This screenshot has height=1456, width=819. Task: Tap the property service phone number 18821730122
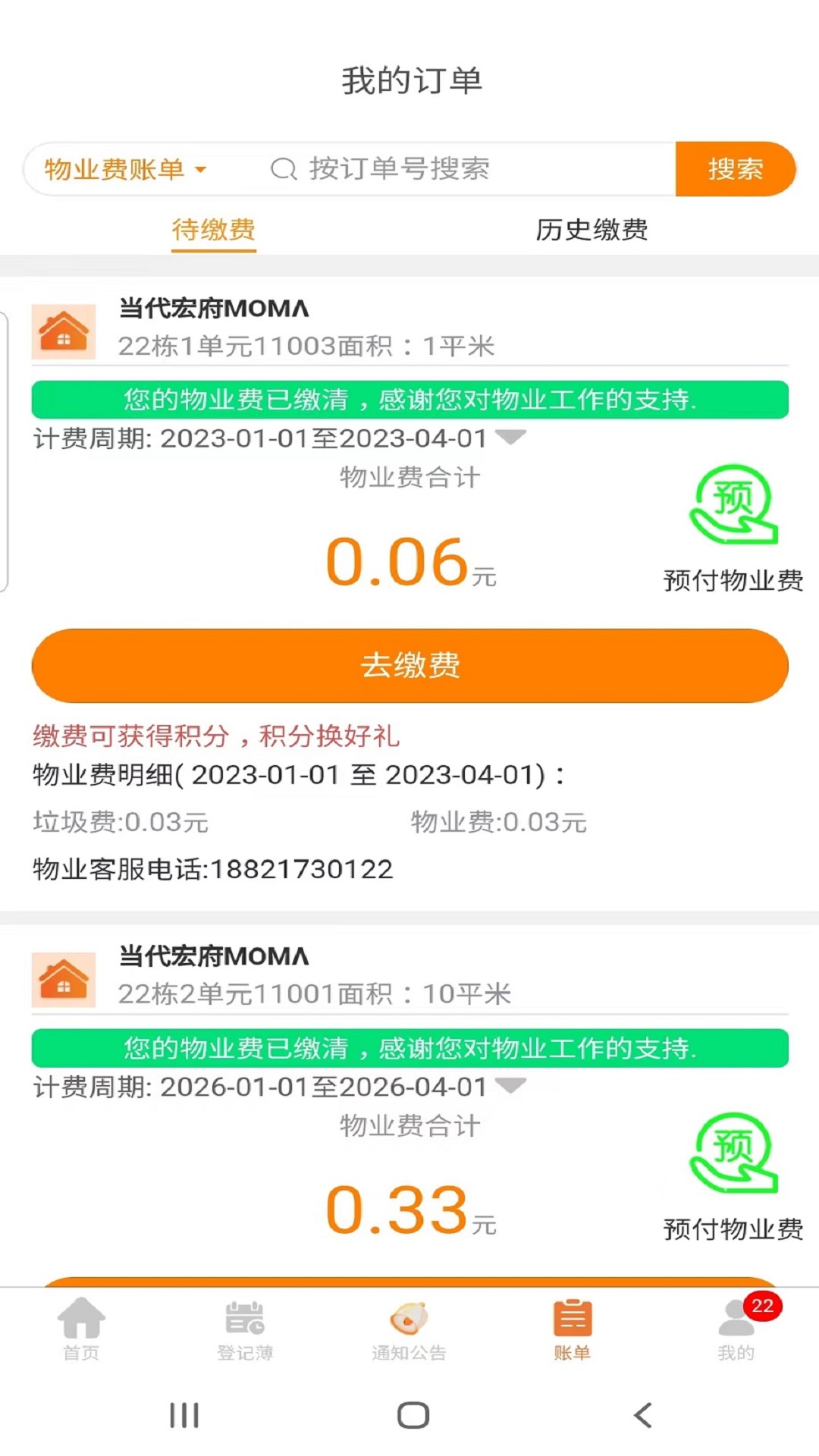point(212,868)
